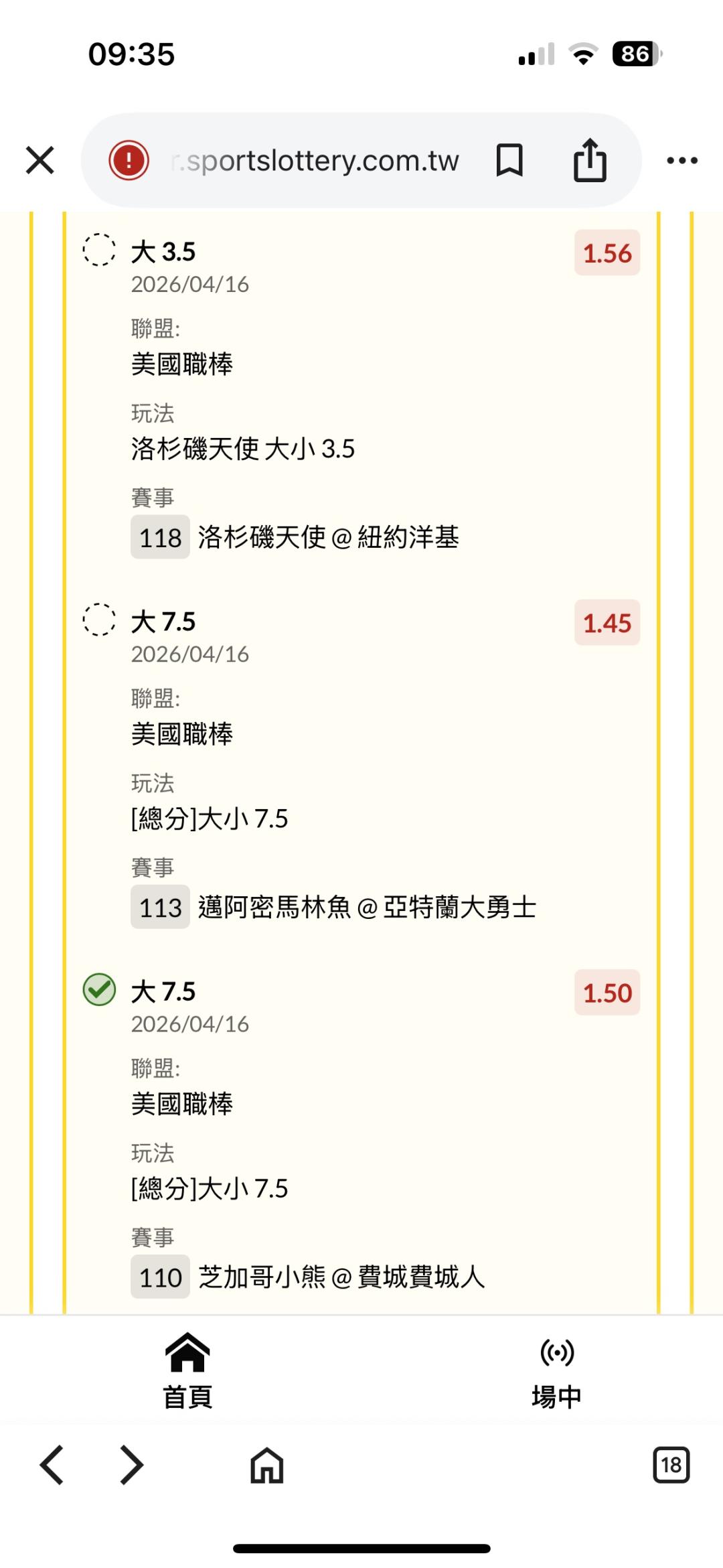Screen dimensions: 723x1568
Task: Close the in-app browser page
Action: [x=39, y=161]
